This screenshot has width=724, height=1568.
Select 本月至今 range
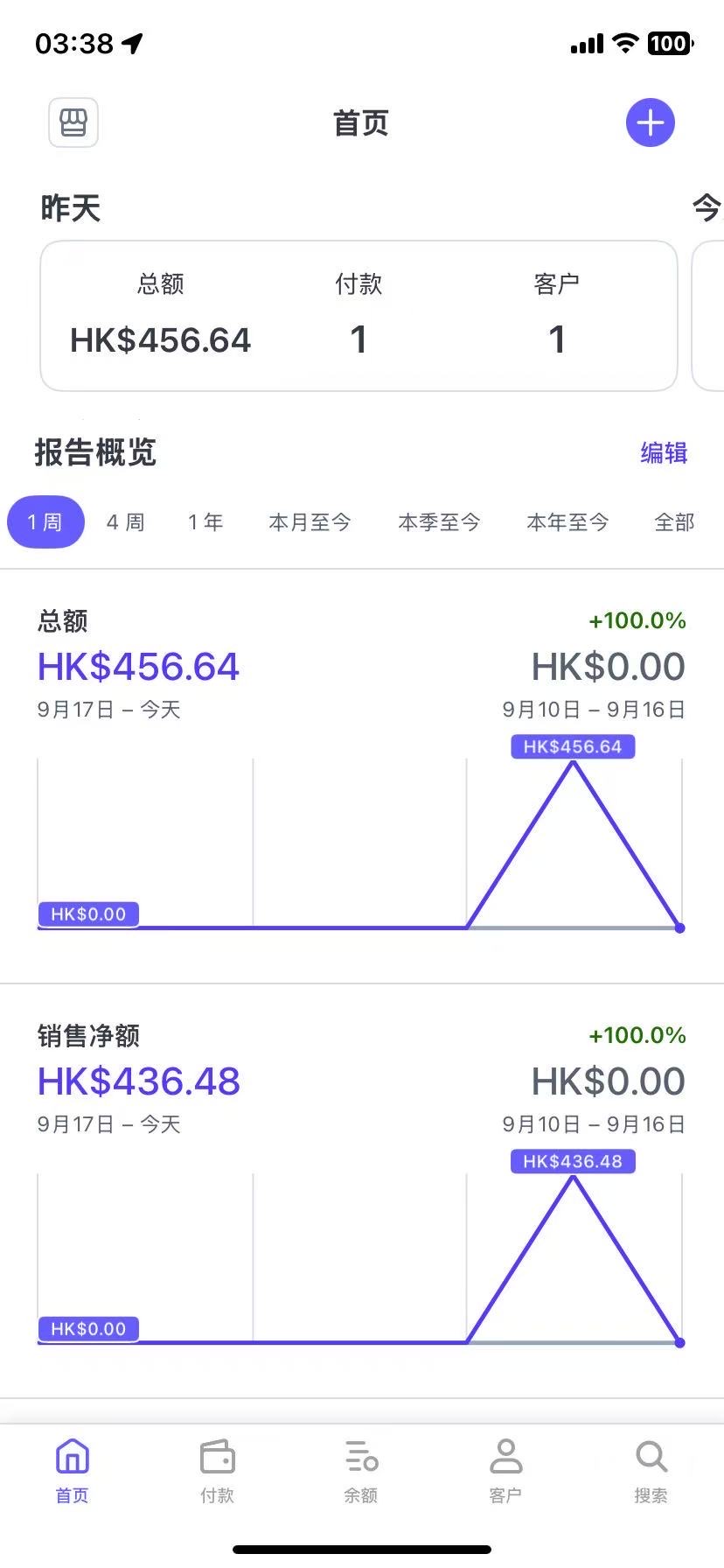point(310,522)
